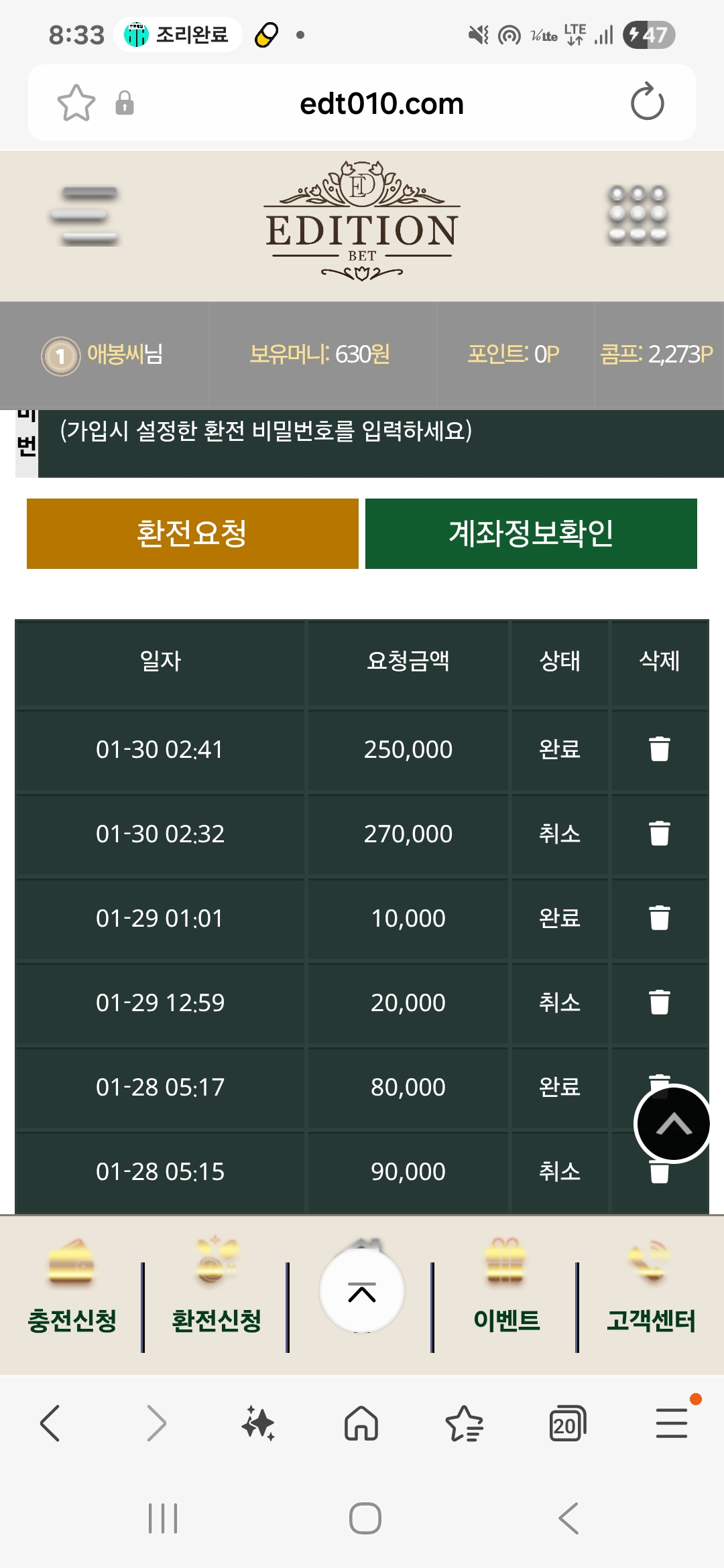Image resolution: width=724 pixels, height=1568 pixels.
Task: Delete the 01-30 02:41 withdrawal record
Action: 660,749
